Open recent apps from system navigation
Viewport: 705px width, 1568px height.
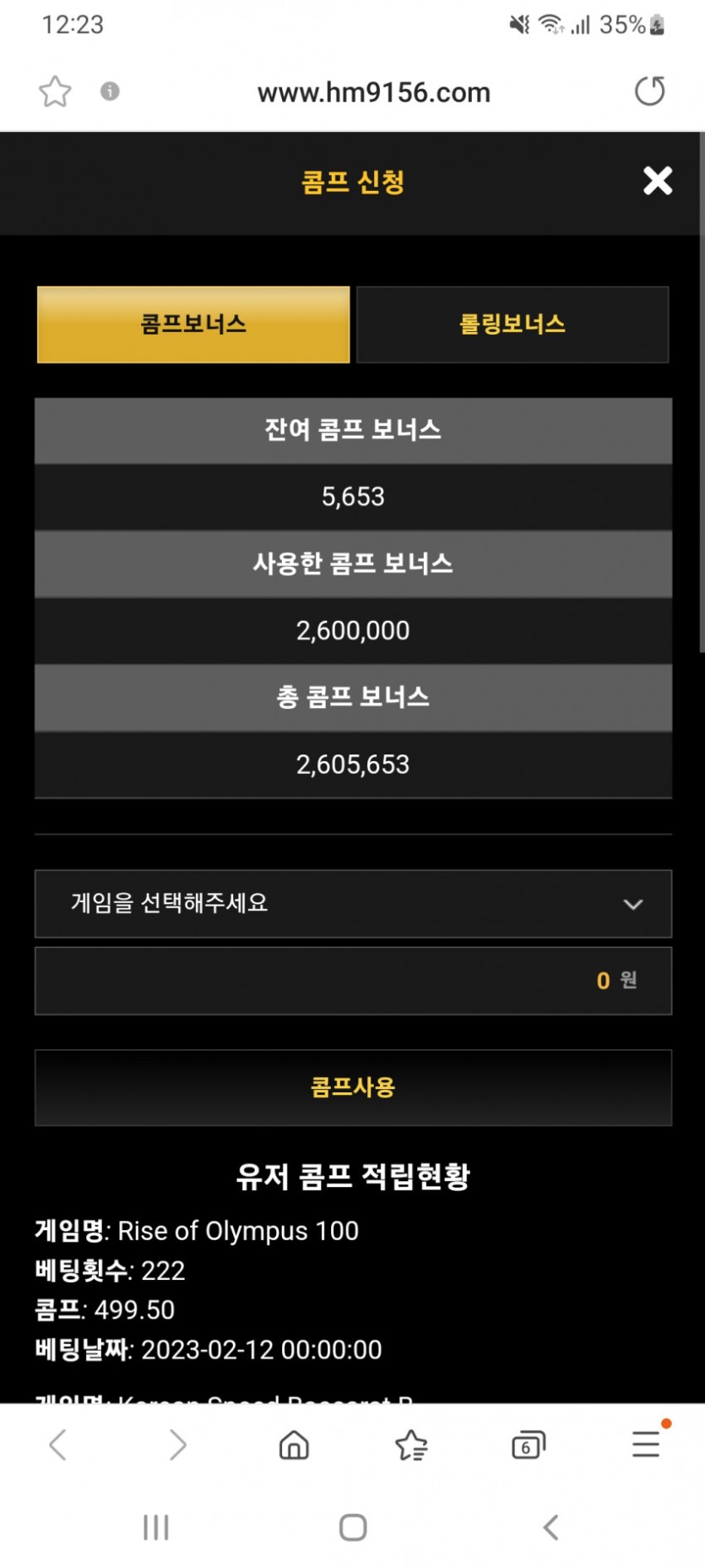click(x=156, y=1527)
